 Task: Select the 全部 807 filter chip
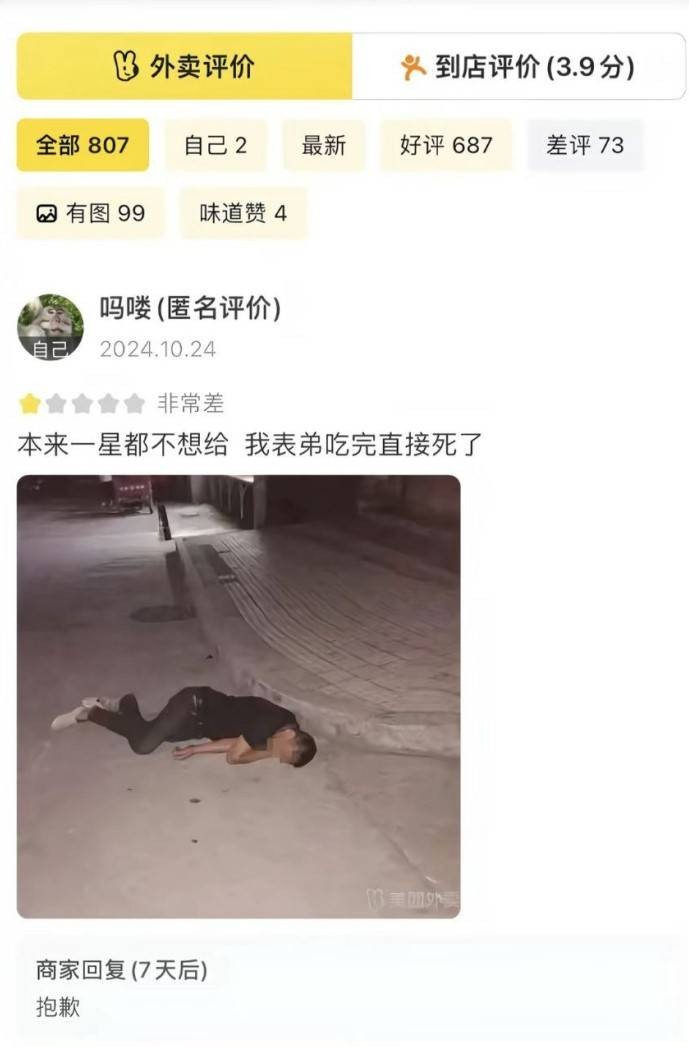[x=83, y=145]
